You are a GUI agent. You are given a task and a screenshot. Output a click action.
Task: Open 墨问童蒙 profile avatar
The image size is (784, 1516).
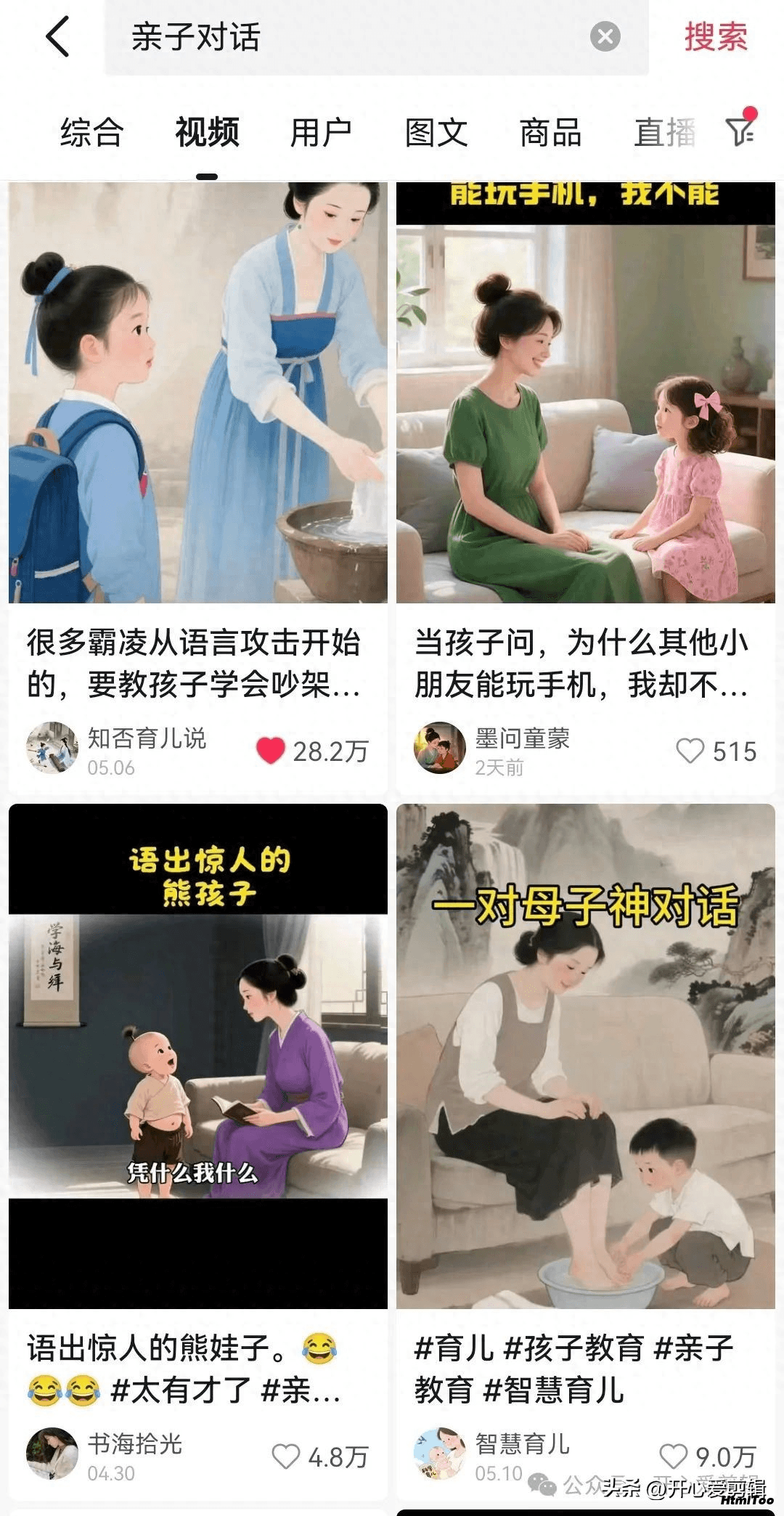[439, 748]
